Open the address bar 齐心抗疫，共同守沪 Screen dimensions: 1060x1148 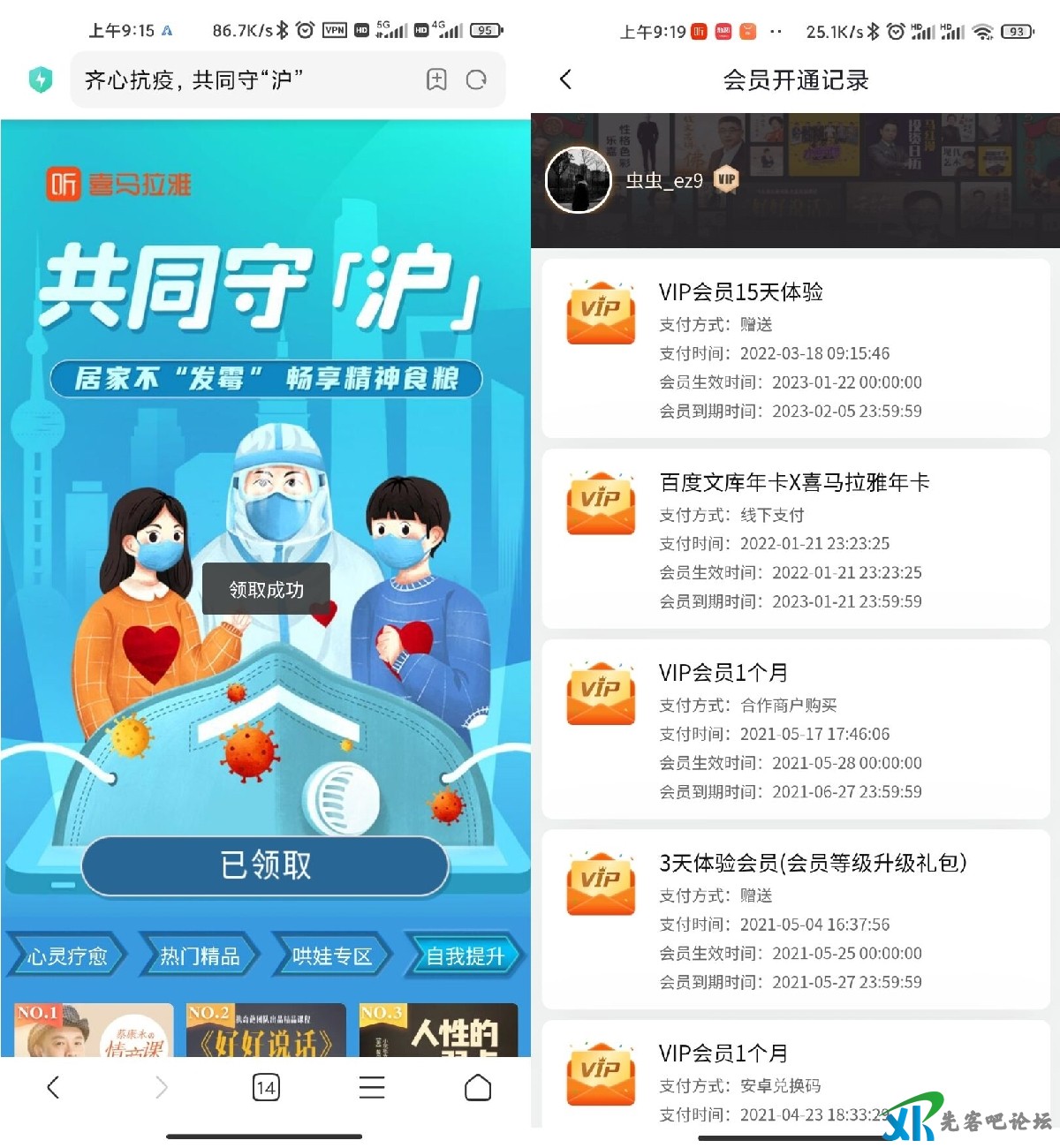tap(238, 80)
